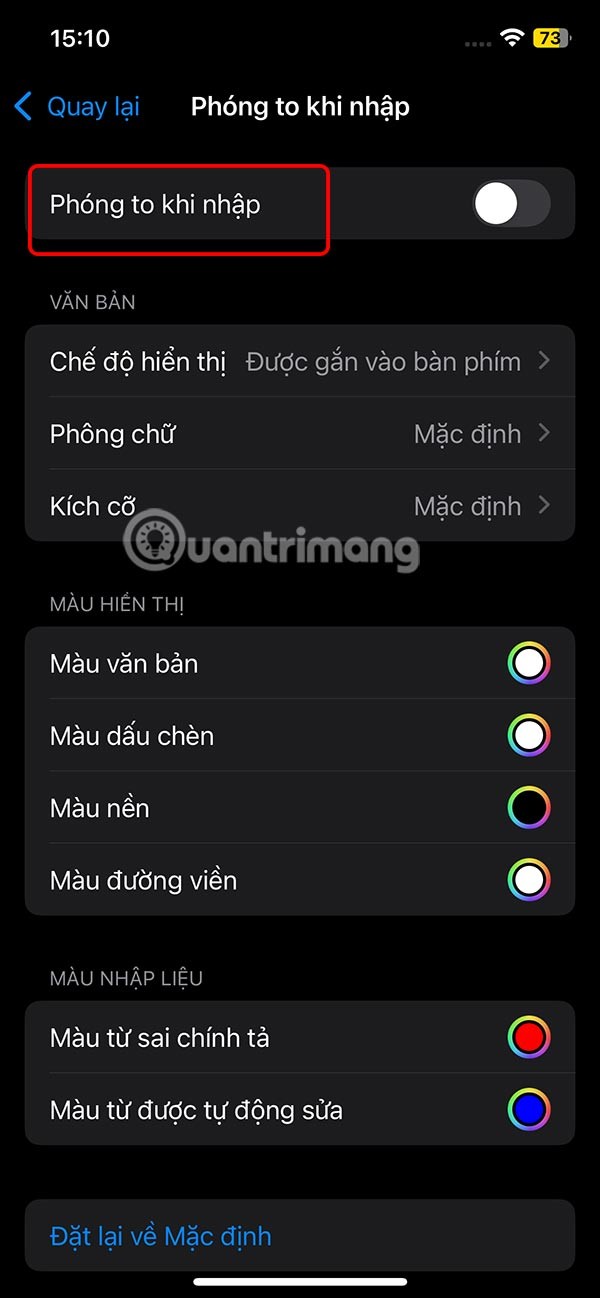Edit Màu từ sai chính tả color
Image resolution: width=600 pixels, height=1298 pixels.
click(x=528, y=1038)
